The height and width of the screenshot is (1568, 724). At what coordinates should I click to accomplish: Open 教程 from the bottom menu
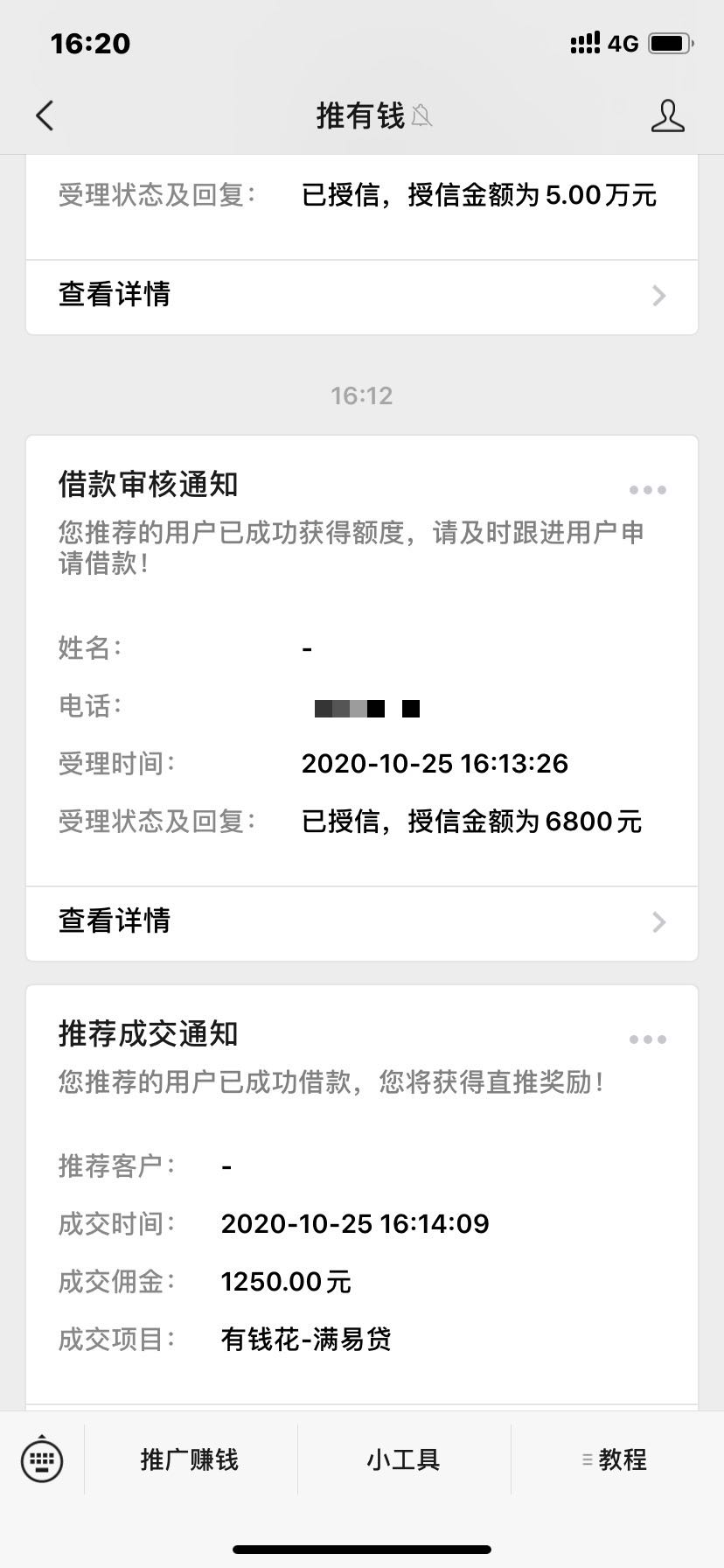tap(623, 1459)
